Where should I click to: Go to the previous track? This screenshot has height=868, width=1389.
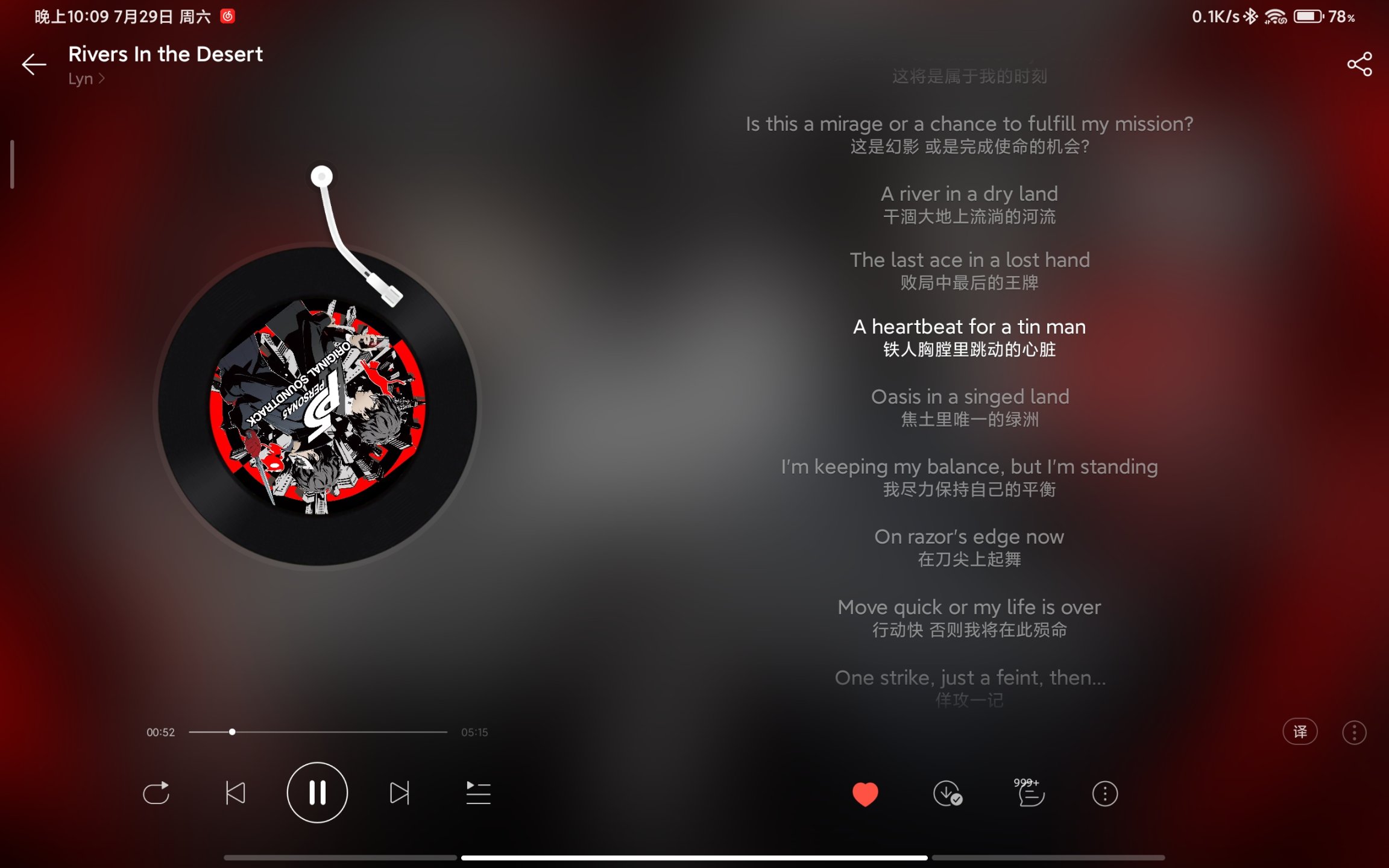coord(235,793)
